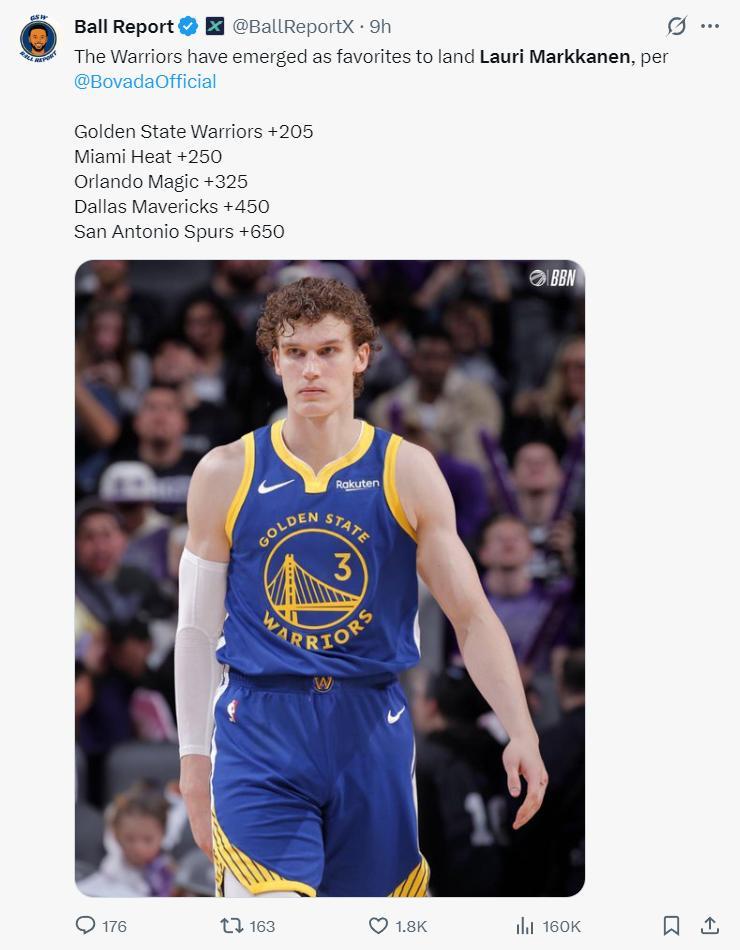Bookmark this post
This screenshot has width=740, height=950.
pos(672,926)
